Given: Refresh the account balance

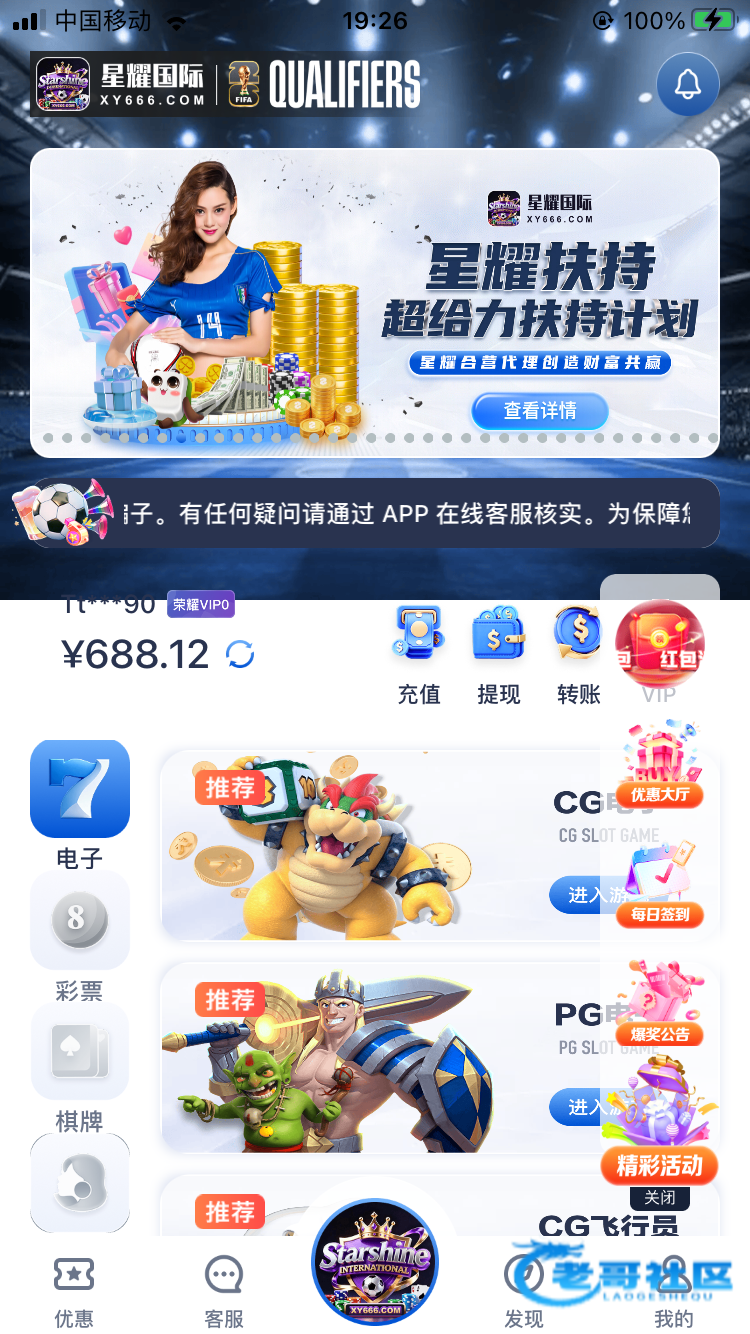Looking at the screenshot, I should tap(240, 655).
